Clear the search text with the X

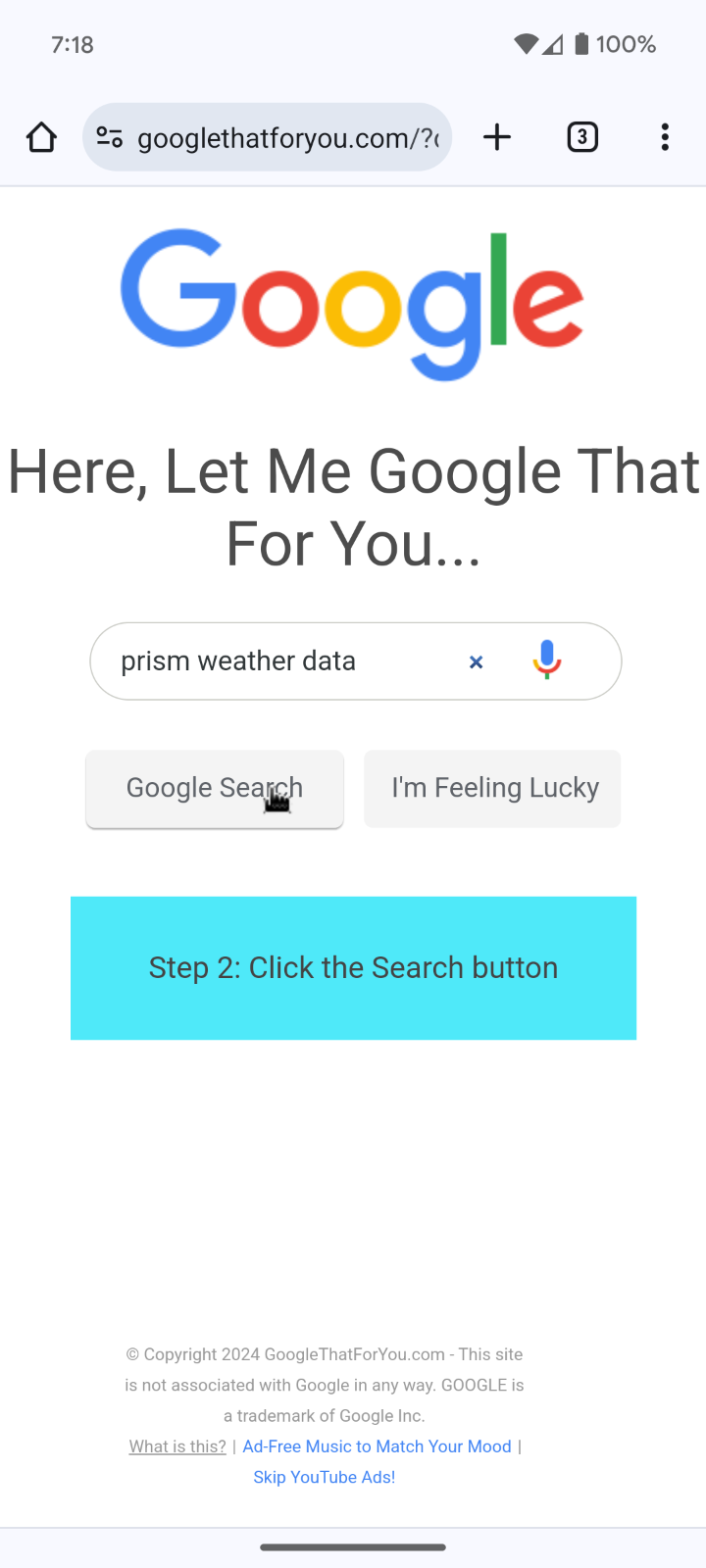[x=476, y=662]
